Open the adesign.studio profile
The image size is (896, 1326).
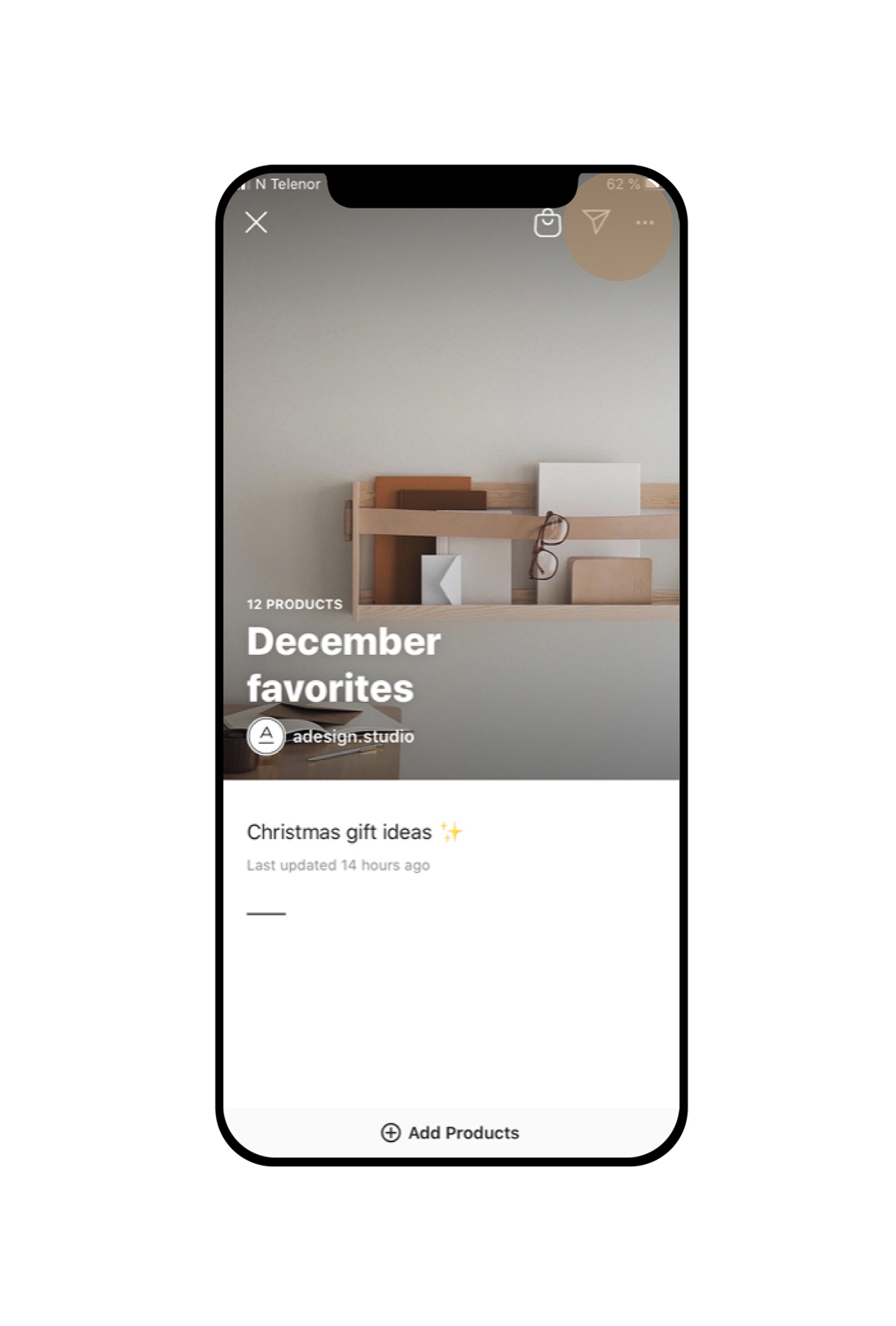pos(352,736)
